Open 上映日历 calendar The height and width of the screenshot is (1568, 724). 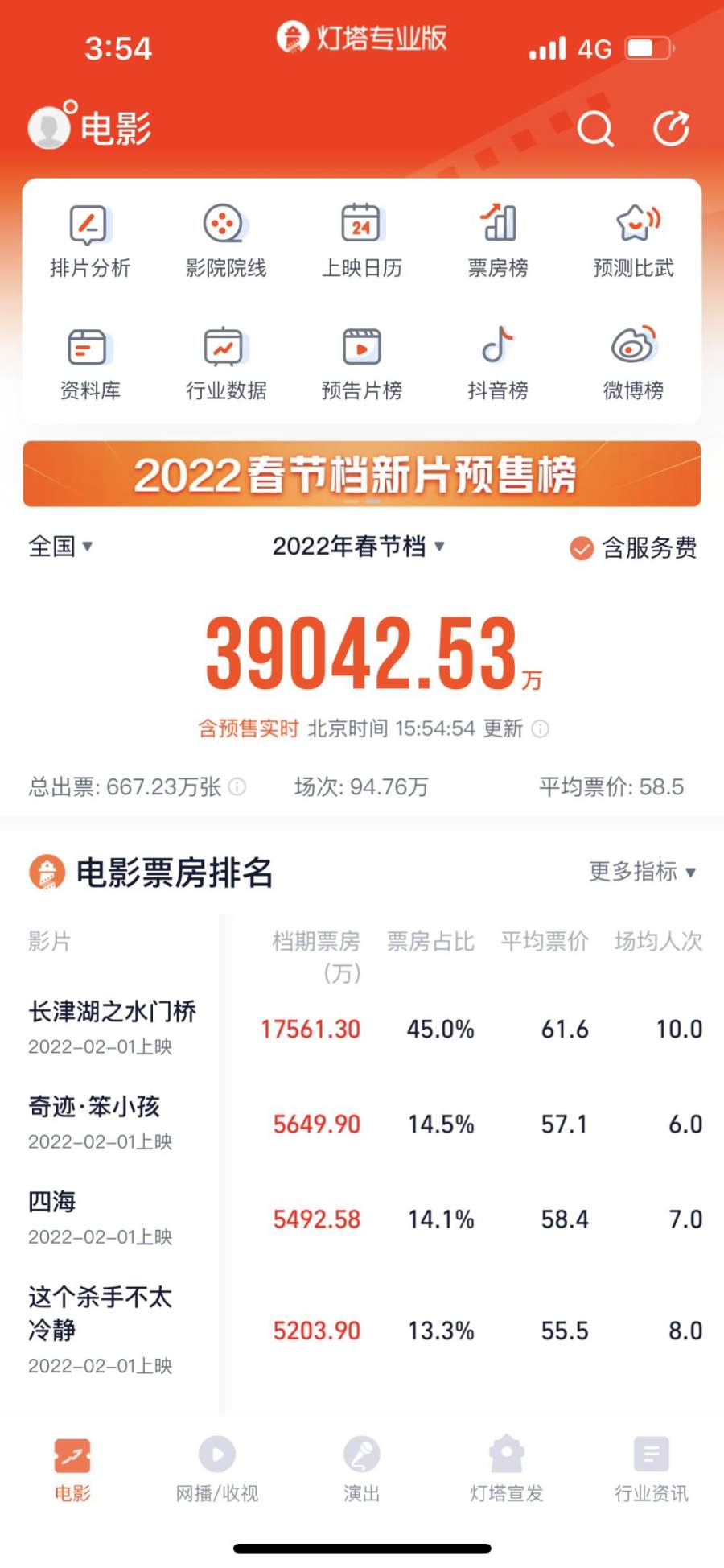pos(361,240)
